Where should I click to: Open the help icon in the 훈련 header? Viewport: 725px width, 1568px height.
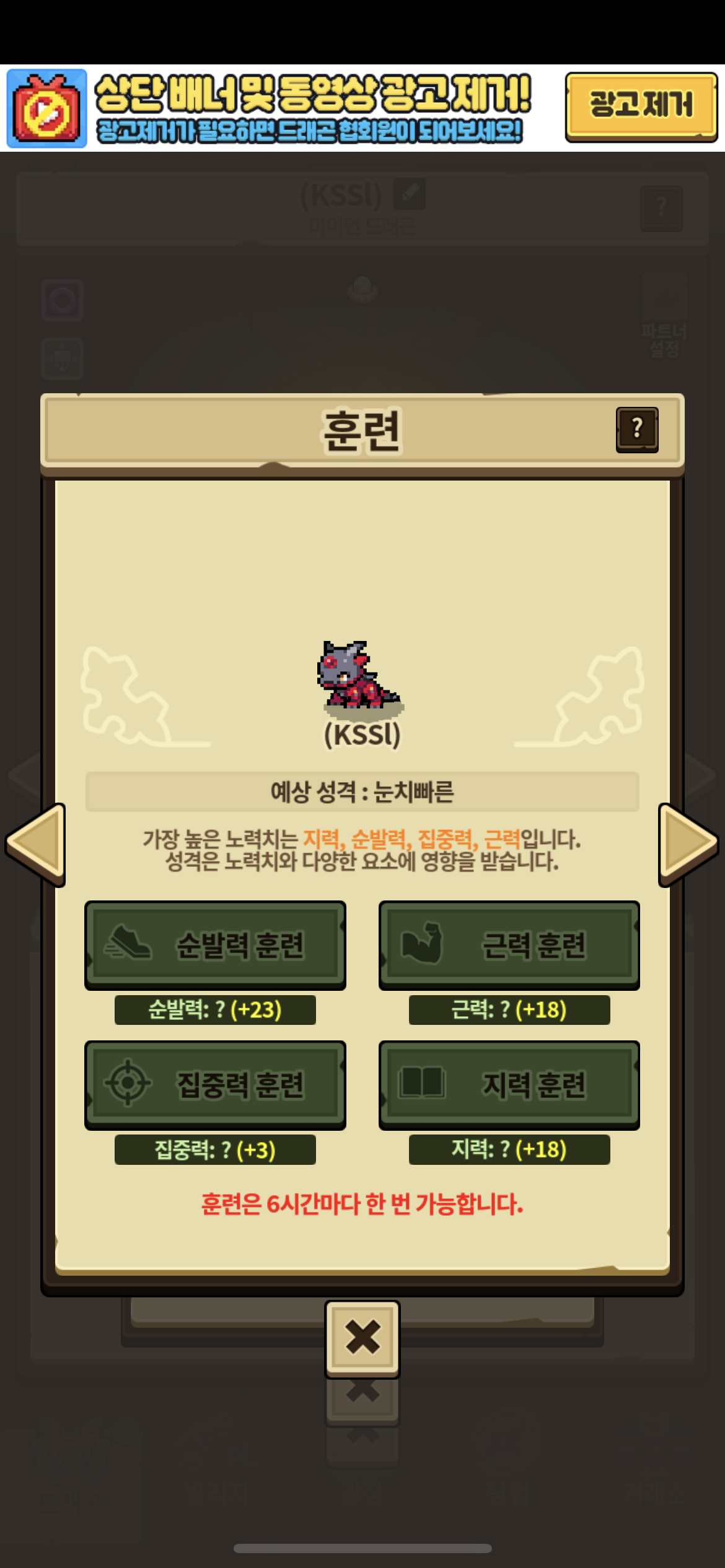(x=637, y=430)
